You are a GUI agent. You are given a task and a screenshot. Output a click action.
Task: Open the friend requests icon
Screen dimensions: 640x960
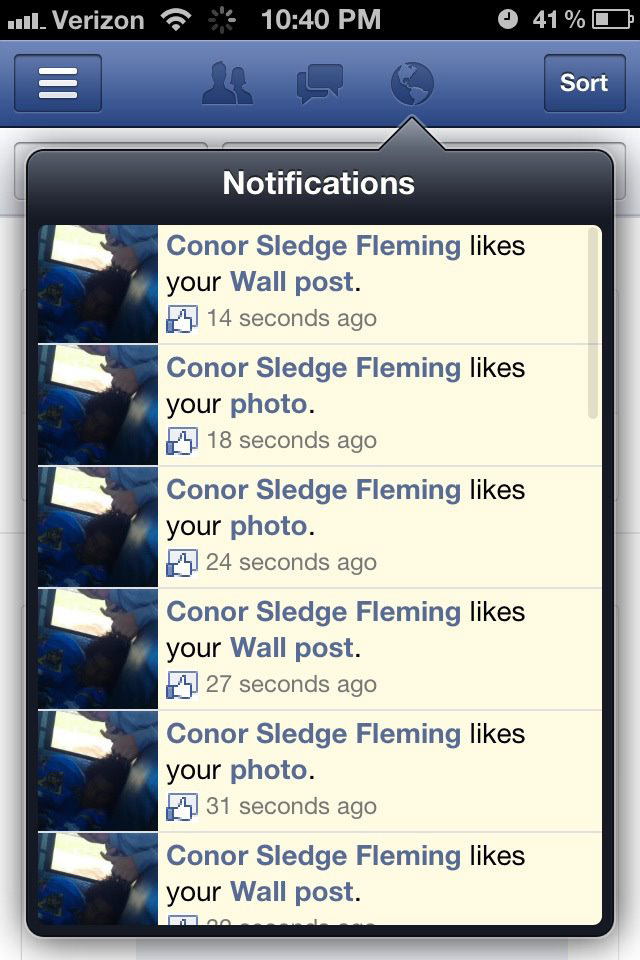pos(227,84)
